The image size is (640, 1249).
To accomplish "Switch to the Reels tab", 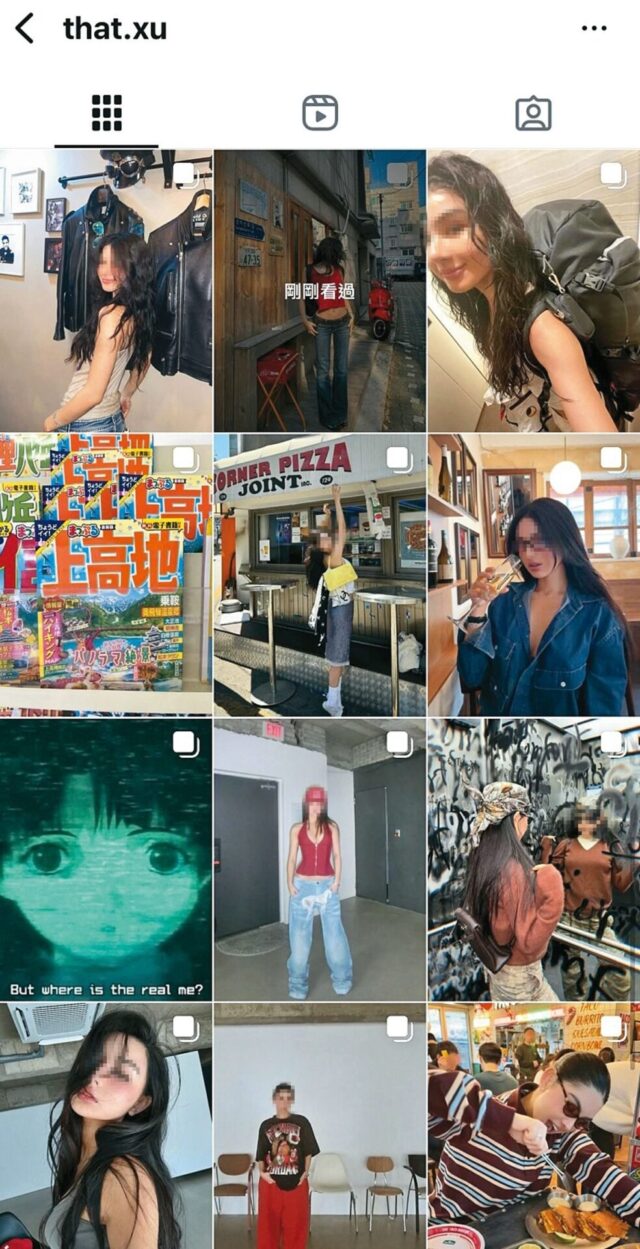I will click(320, 113).
